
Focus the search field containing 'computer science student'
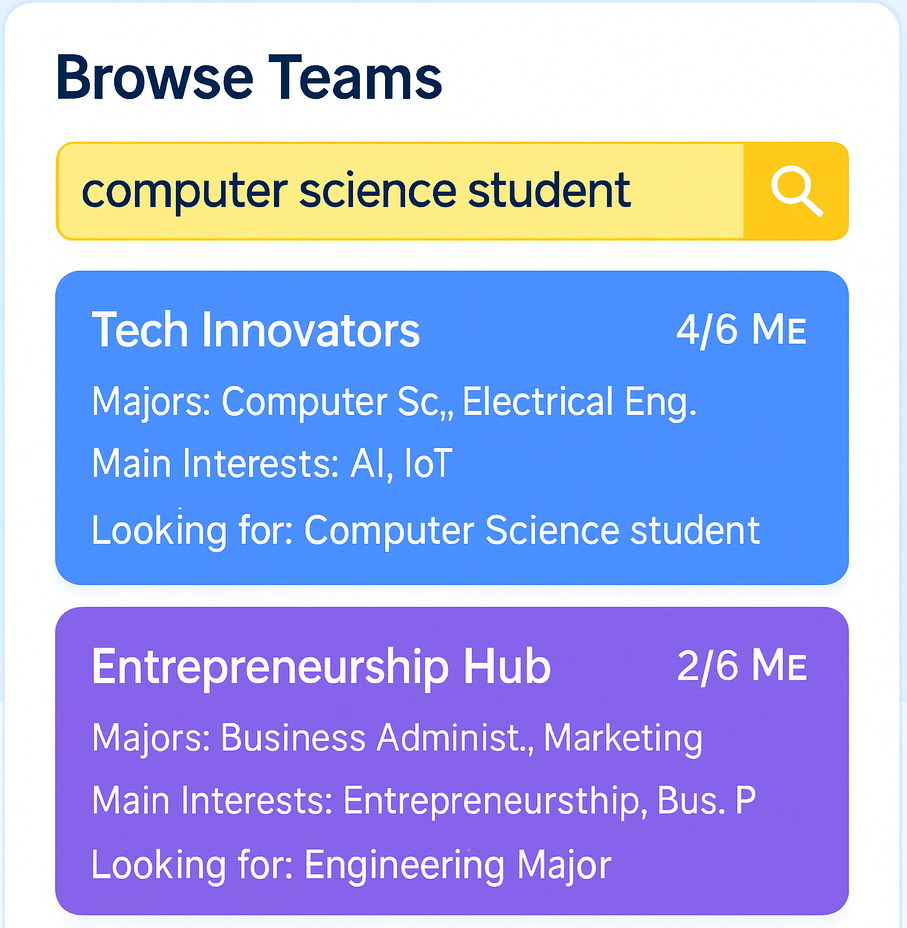click(x=400, y=191)
